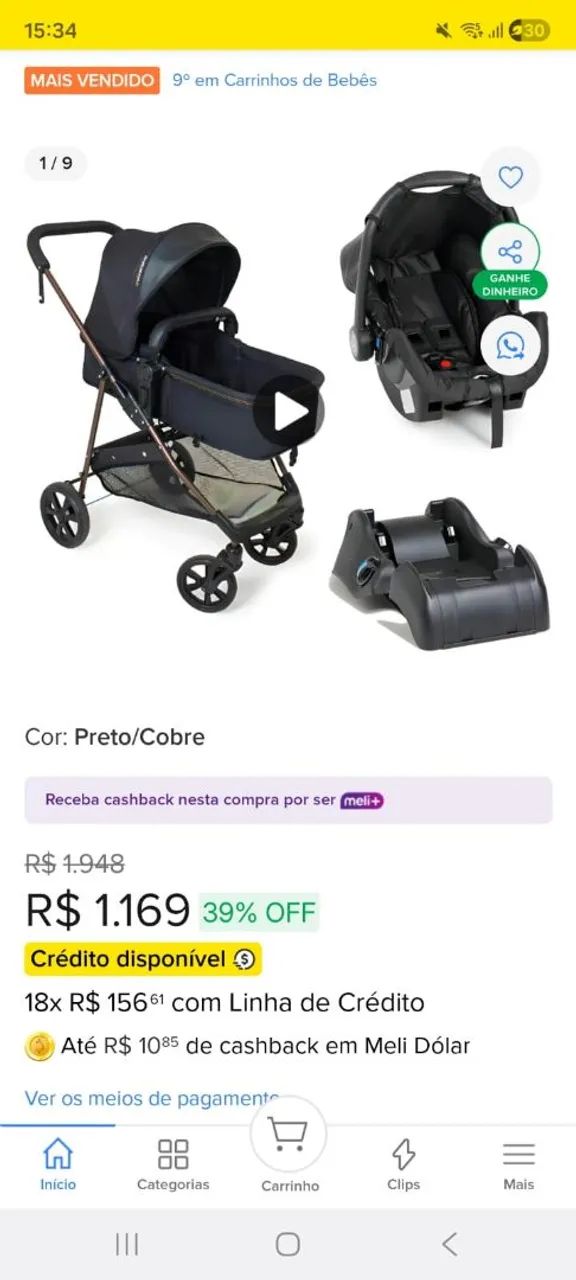Switch to the Clips tab

point(403,1165)
